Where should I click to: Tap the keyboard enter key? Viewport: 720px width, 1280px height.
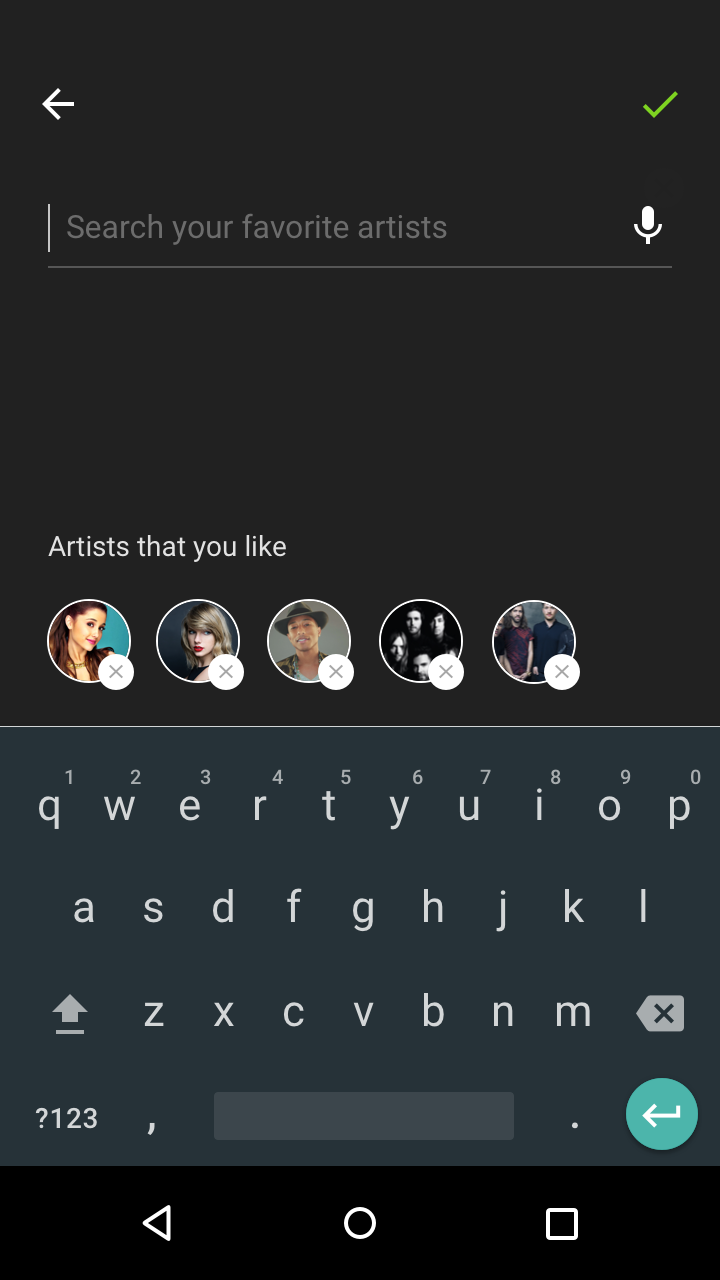661,1114
